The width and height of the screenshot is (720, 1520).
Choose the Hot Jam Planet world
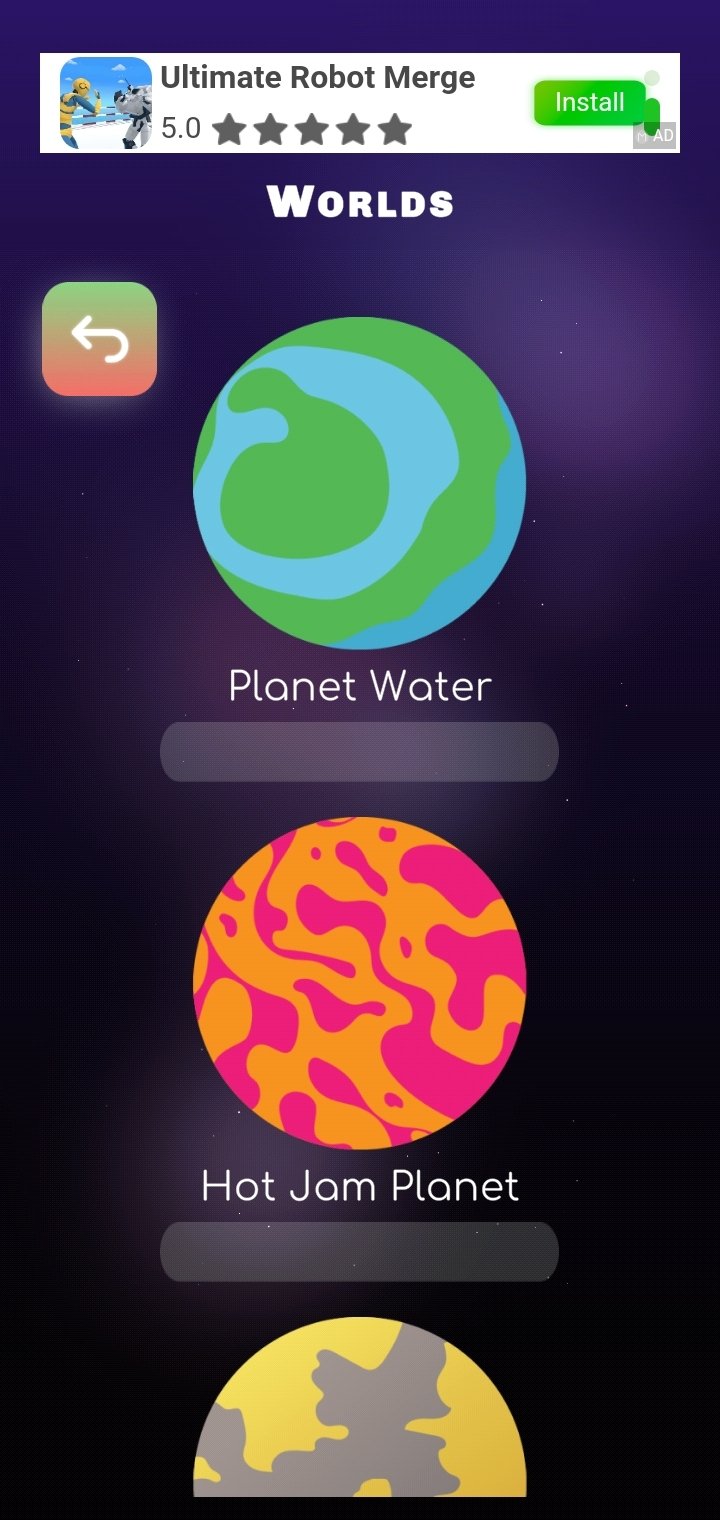[x=359, y=983]
